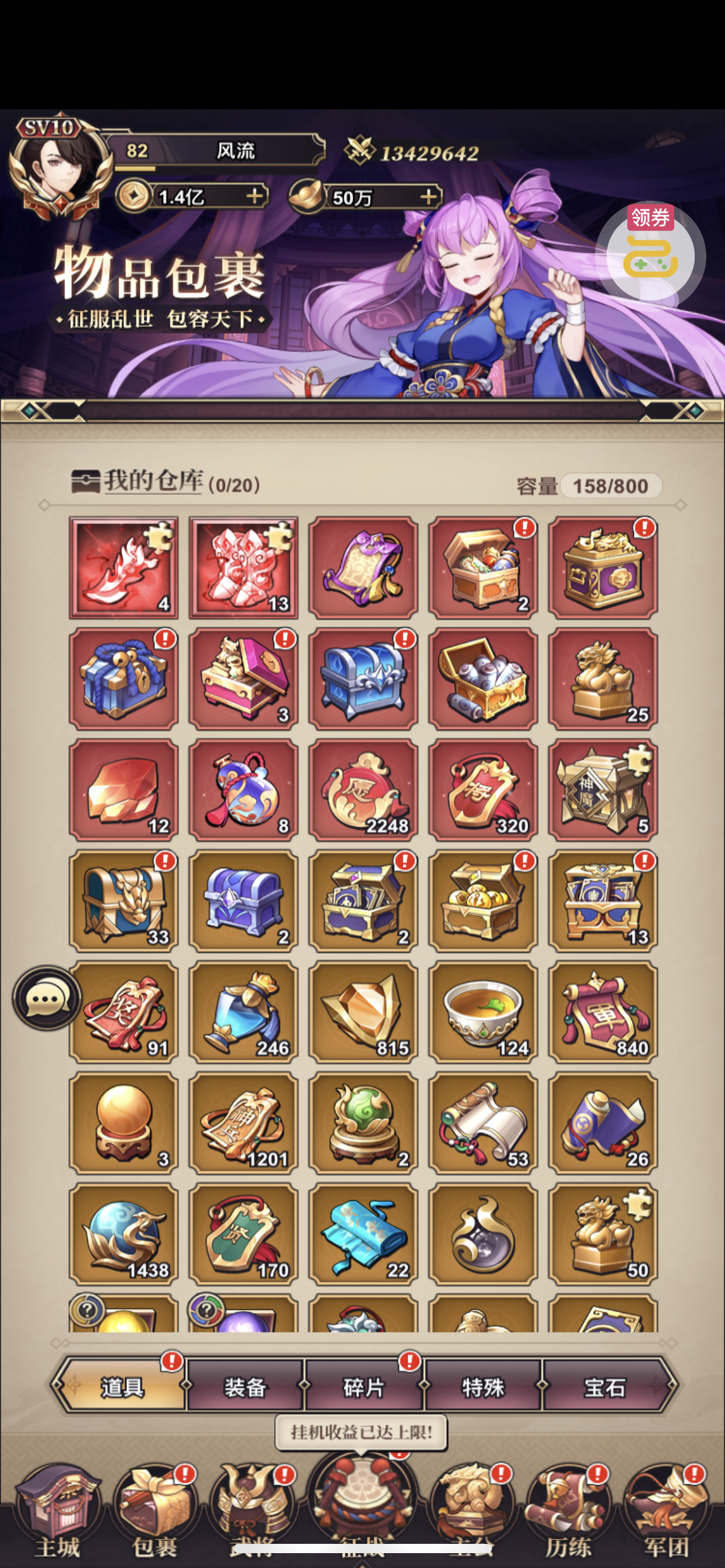Select the item with quantity 2248
Image resolution: width=725 pixels, height=1568 pixels.
[x=364, y=790]
